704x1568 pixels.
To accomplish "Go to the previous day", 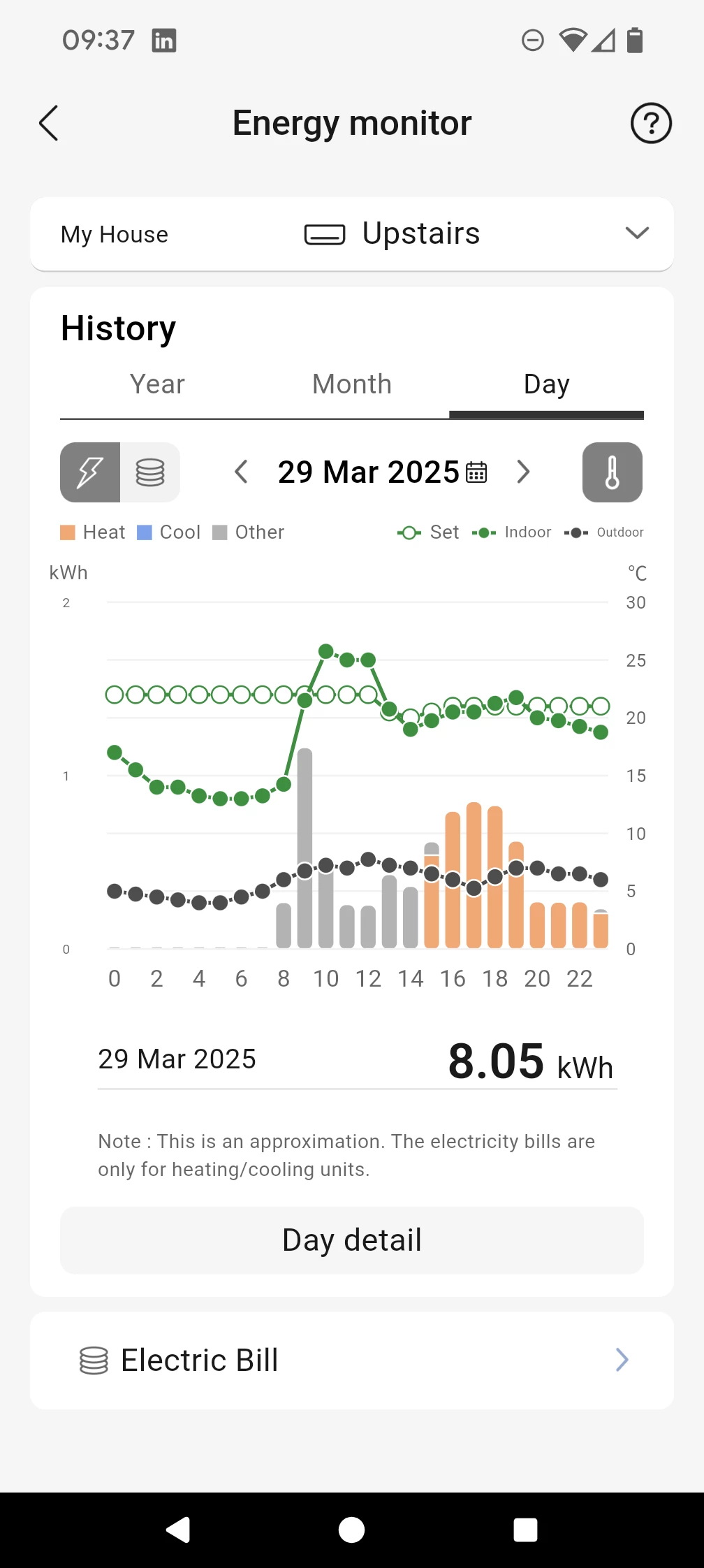I will [x=241, y=472].
